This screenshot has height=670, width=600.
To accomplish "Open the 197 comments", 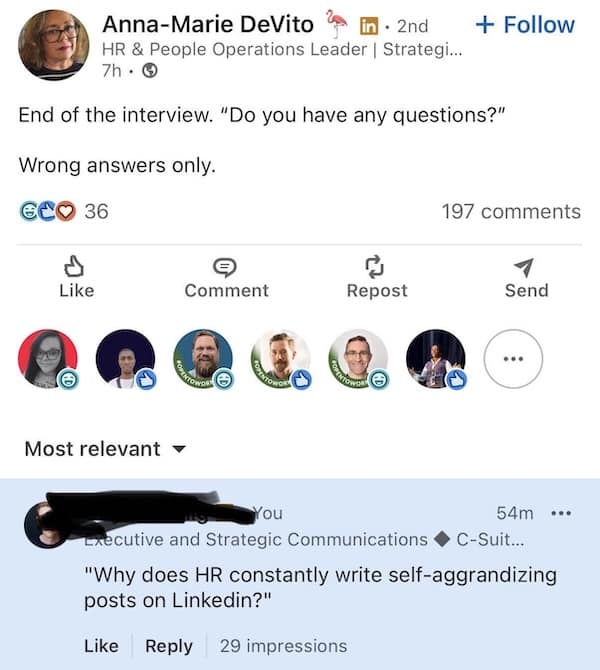I will click(510, 211).
